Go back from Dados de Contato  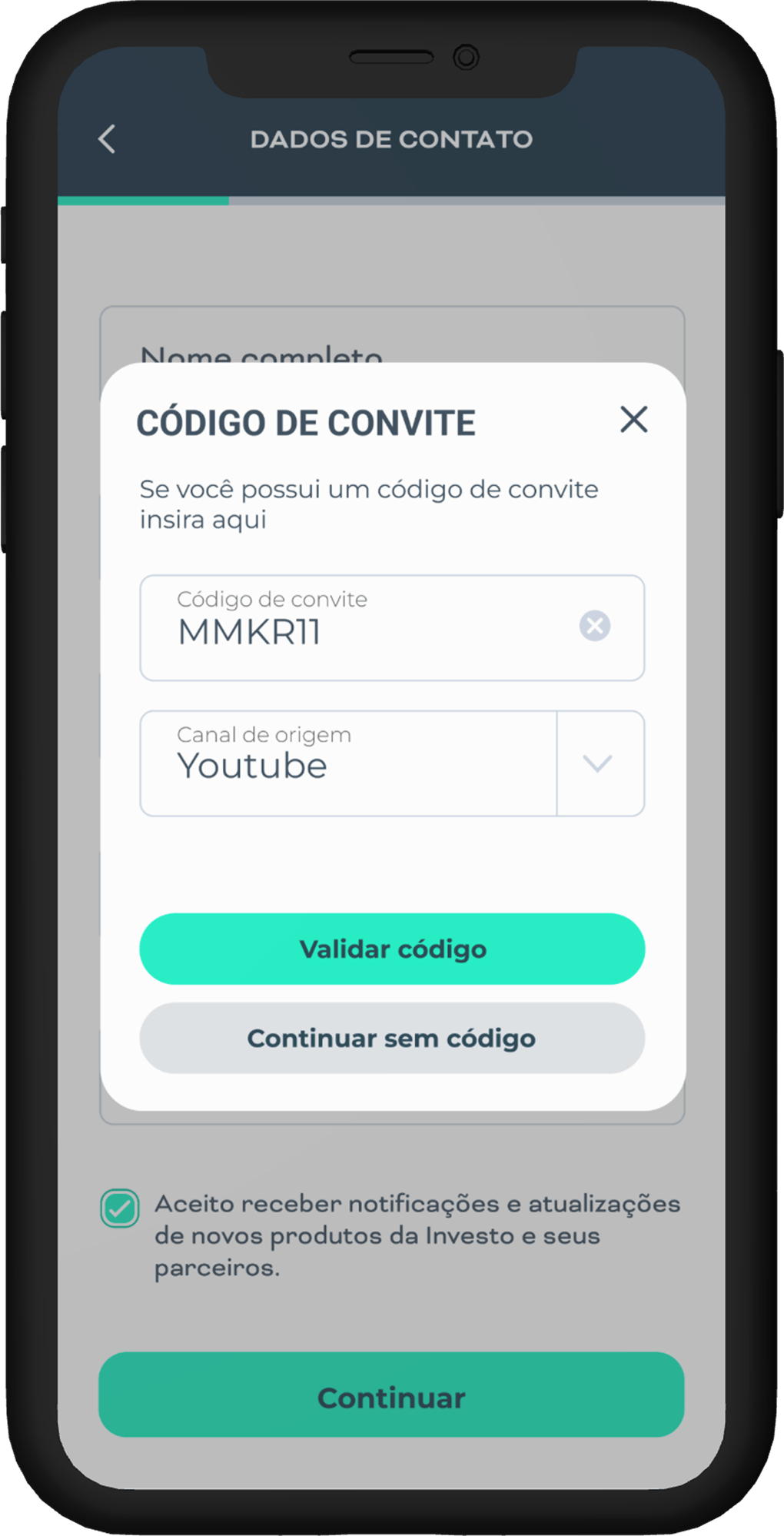(x=108, y=139)
